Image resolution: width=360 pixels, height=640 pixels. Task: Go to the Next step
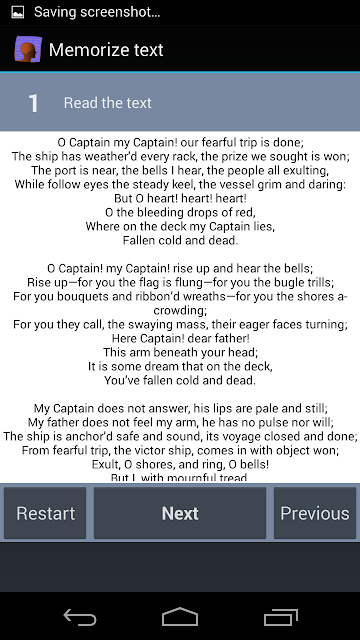180,513
